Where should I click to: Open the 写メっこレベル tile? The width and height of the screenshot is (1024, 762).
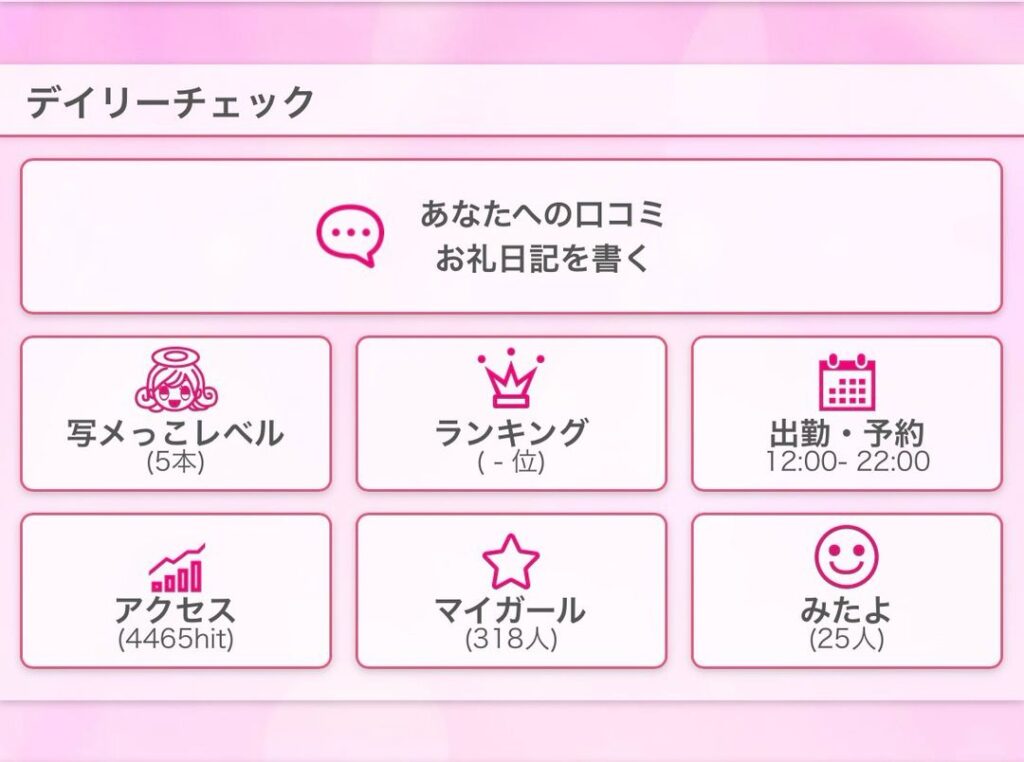click(x=175, y=413)
